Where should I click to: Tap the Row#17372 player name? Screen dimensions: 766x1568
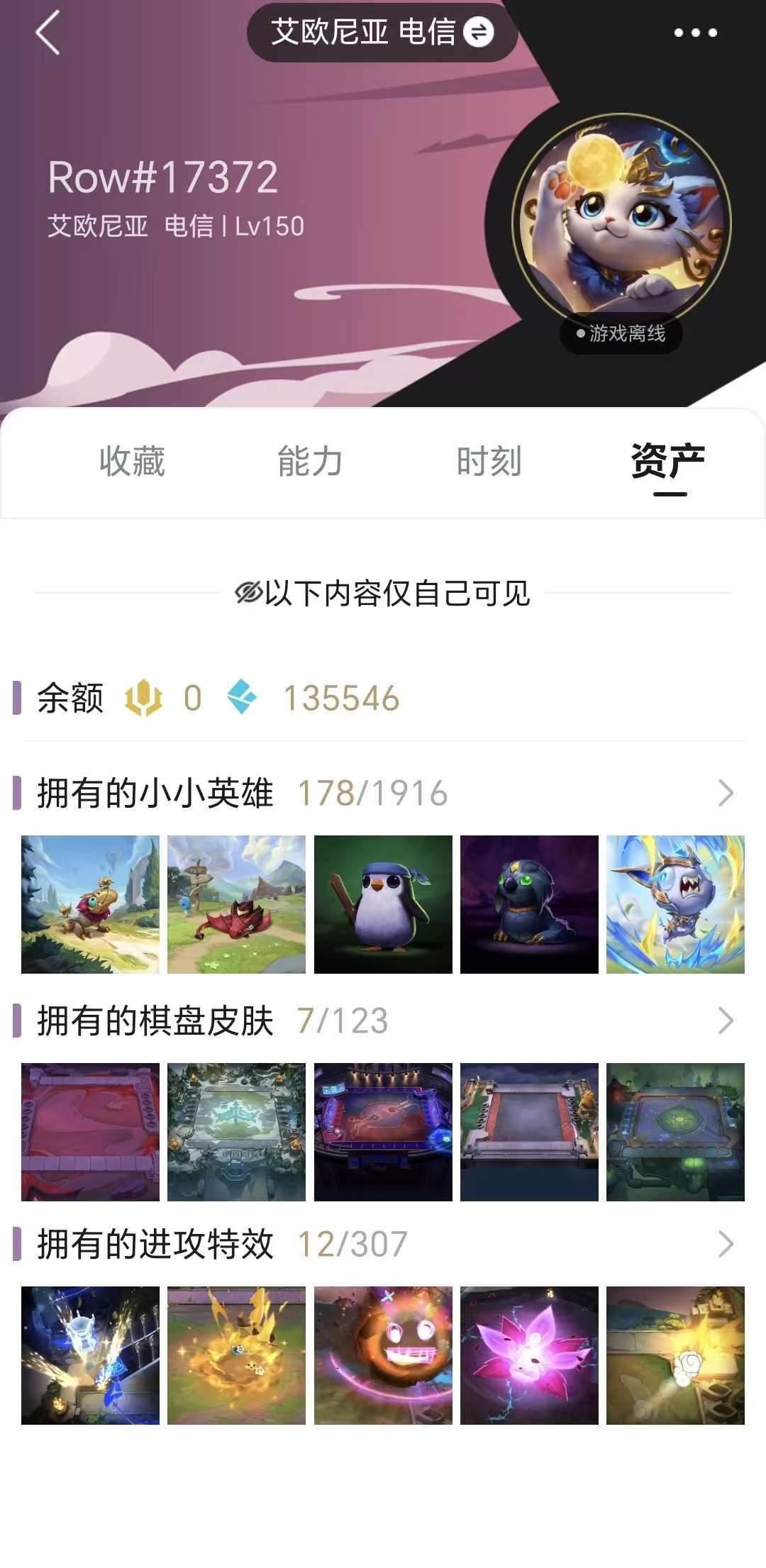(163, 179)
